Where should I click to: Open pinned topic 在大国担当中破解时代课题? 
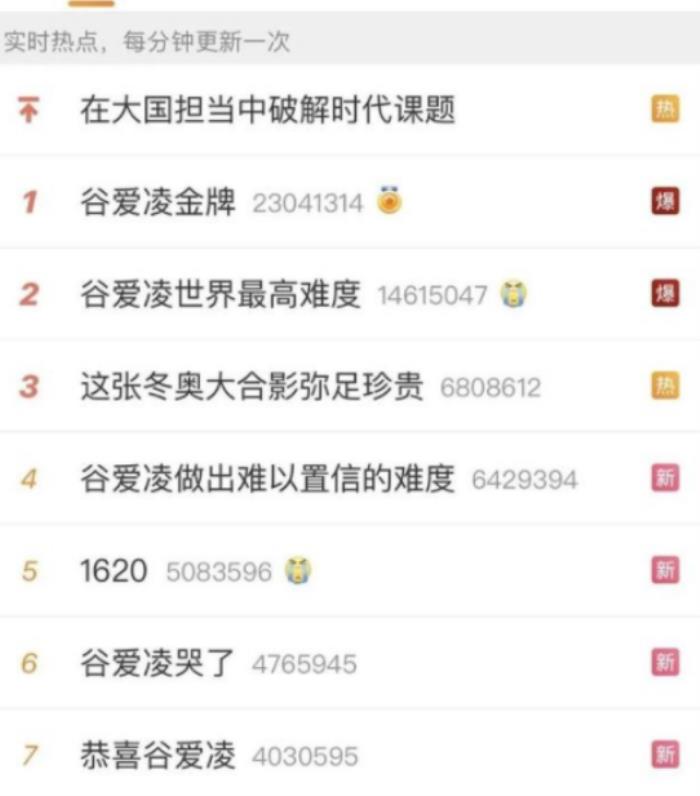tap(267, 110)
